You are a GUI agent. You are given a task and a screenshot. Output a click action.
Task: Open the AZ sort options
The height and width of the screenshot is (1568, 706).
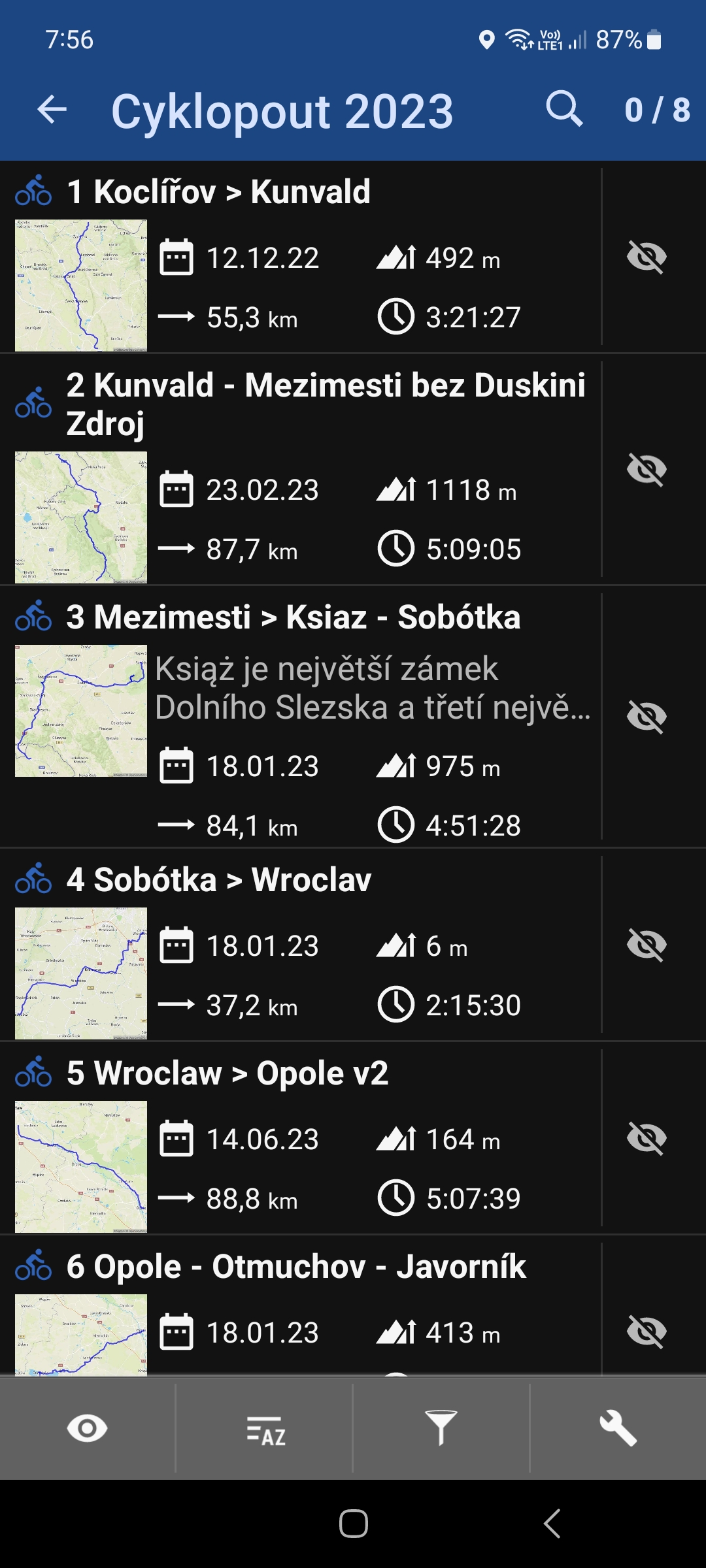265,1429
